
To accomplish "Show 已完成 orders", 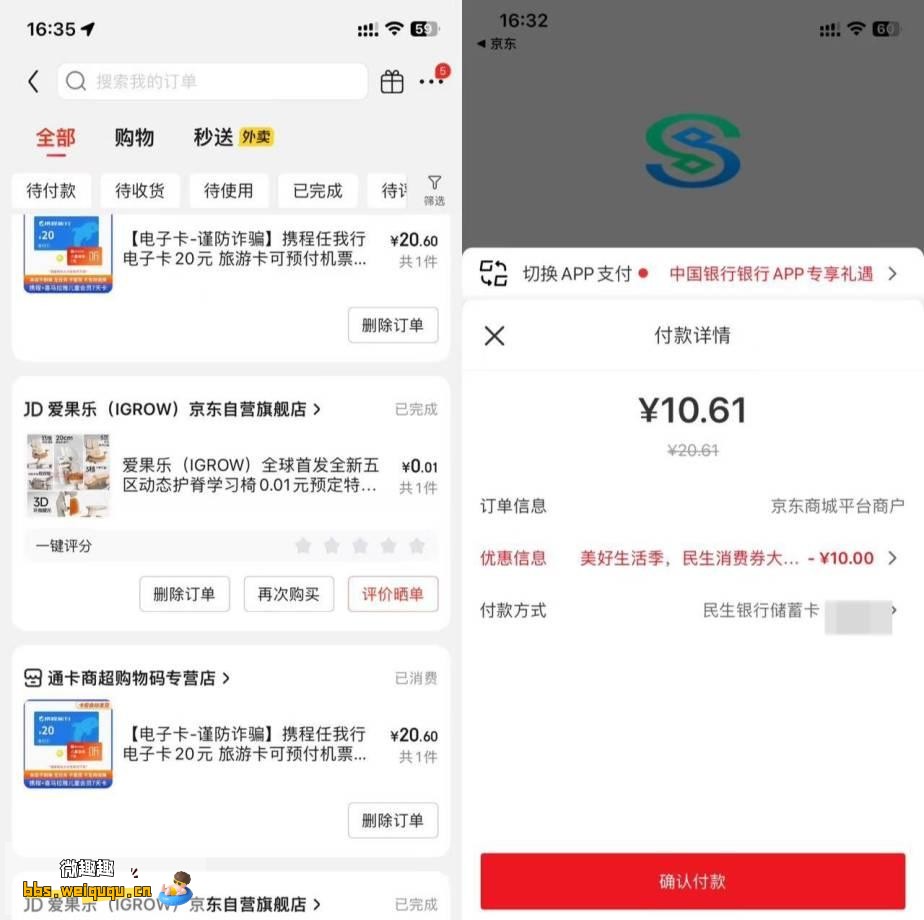I will point(317,190).
